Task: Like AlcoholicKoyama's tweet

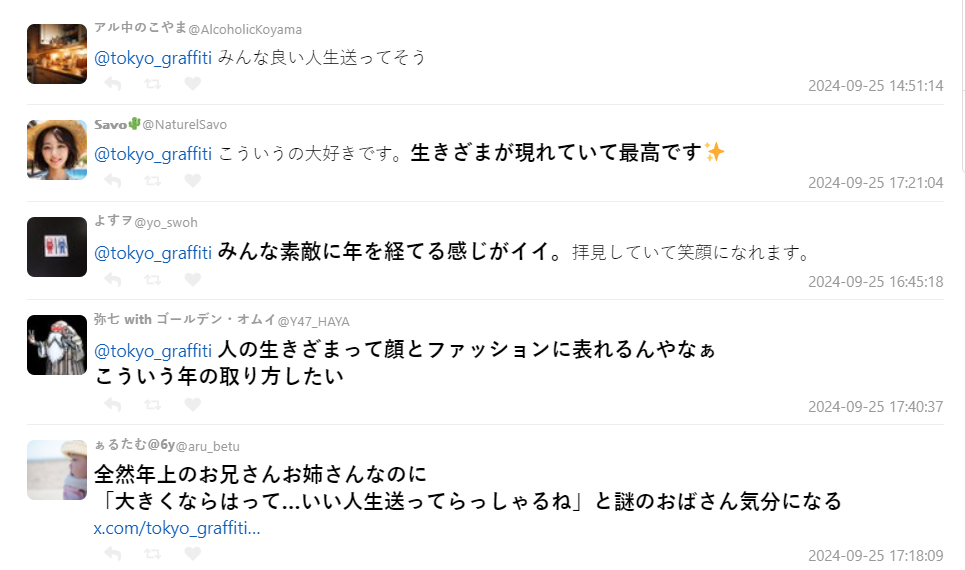Action: click(193, 84)
